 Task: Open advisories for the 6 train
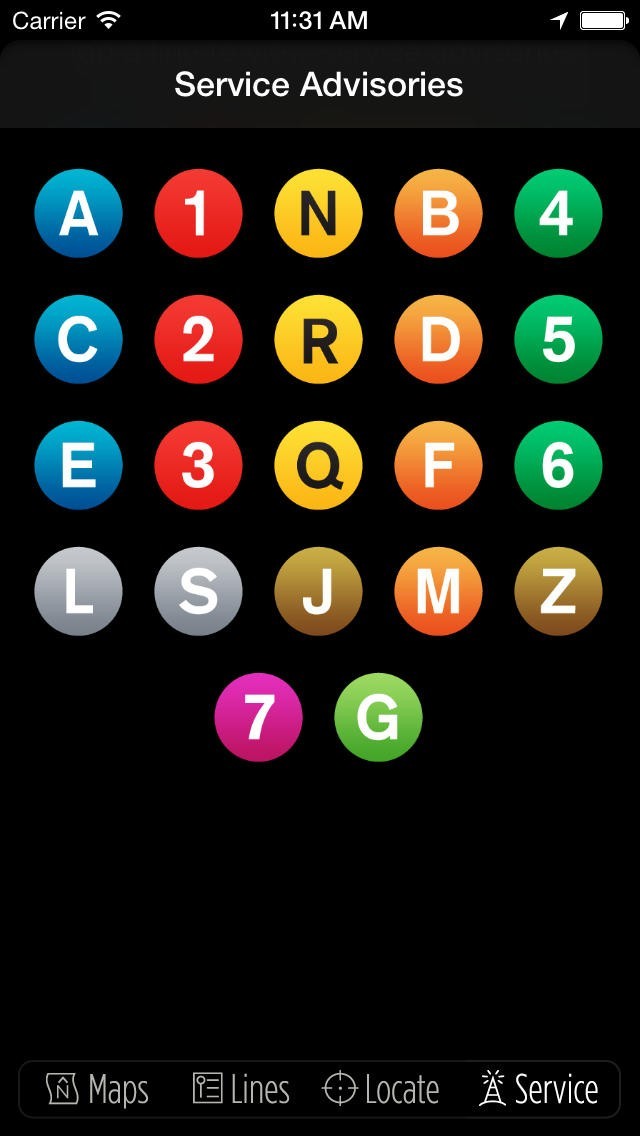558,465
